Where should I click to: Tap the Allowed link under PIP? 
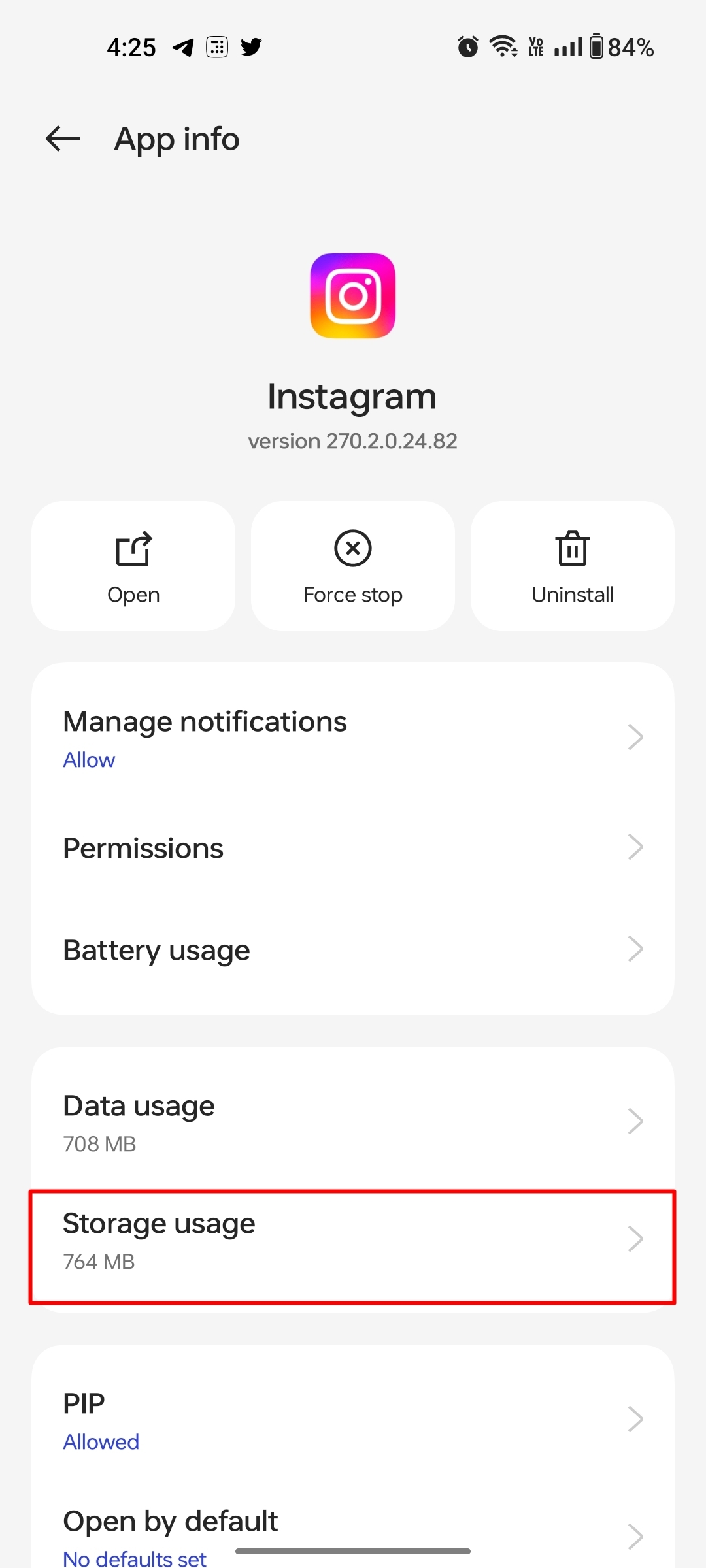pos(101,1441)
